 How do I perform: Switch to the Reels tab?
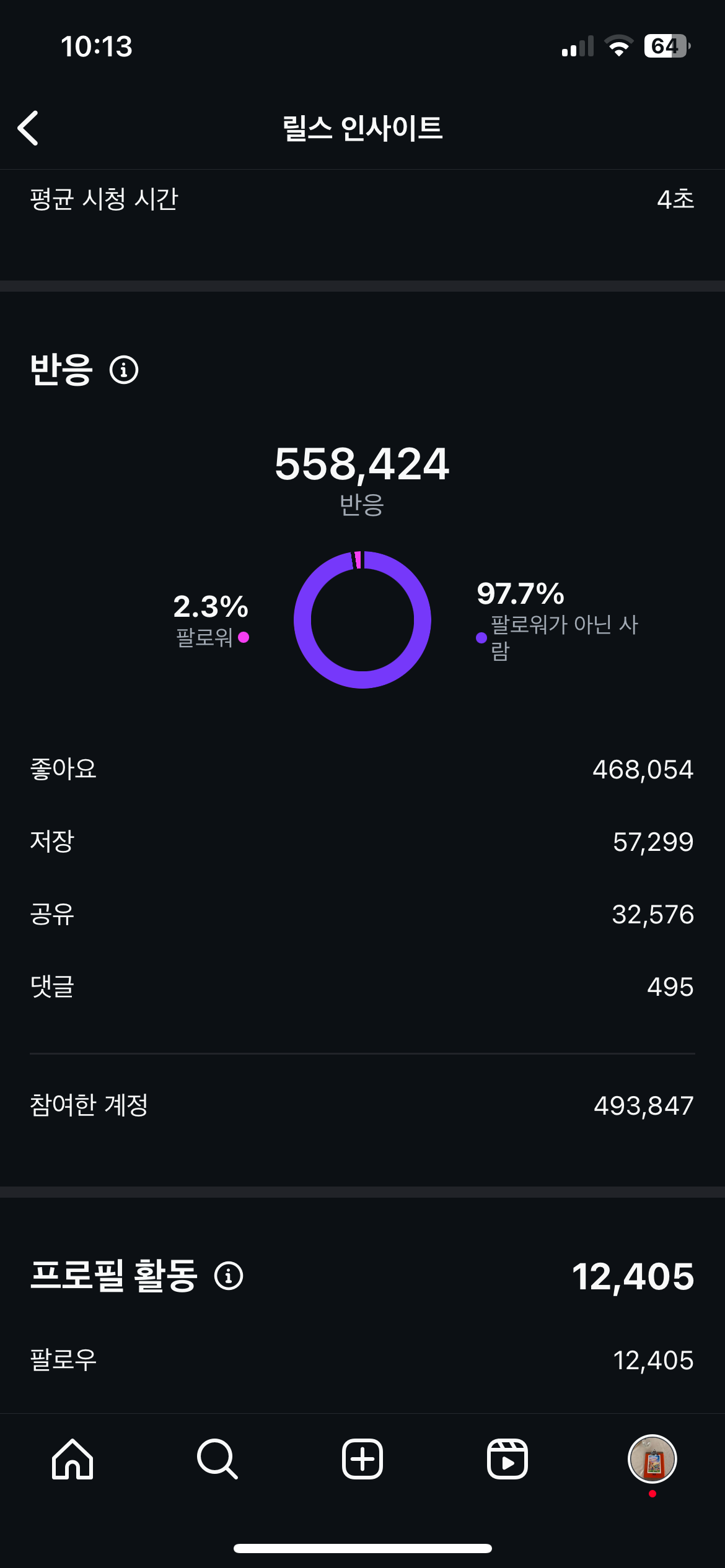[507, 1458]
